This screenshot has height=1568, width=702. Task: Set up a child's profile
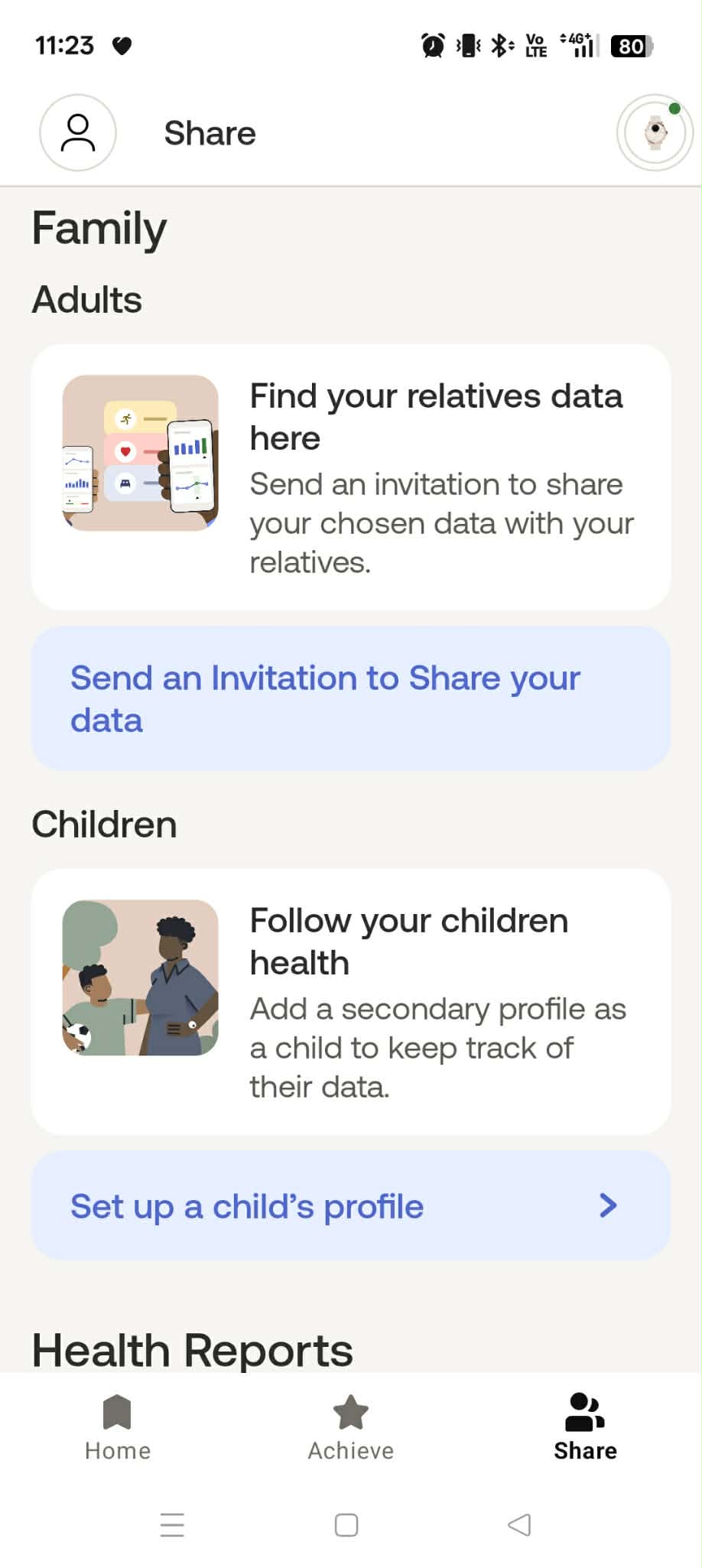coord(350,1205)
